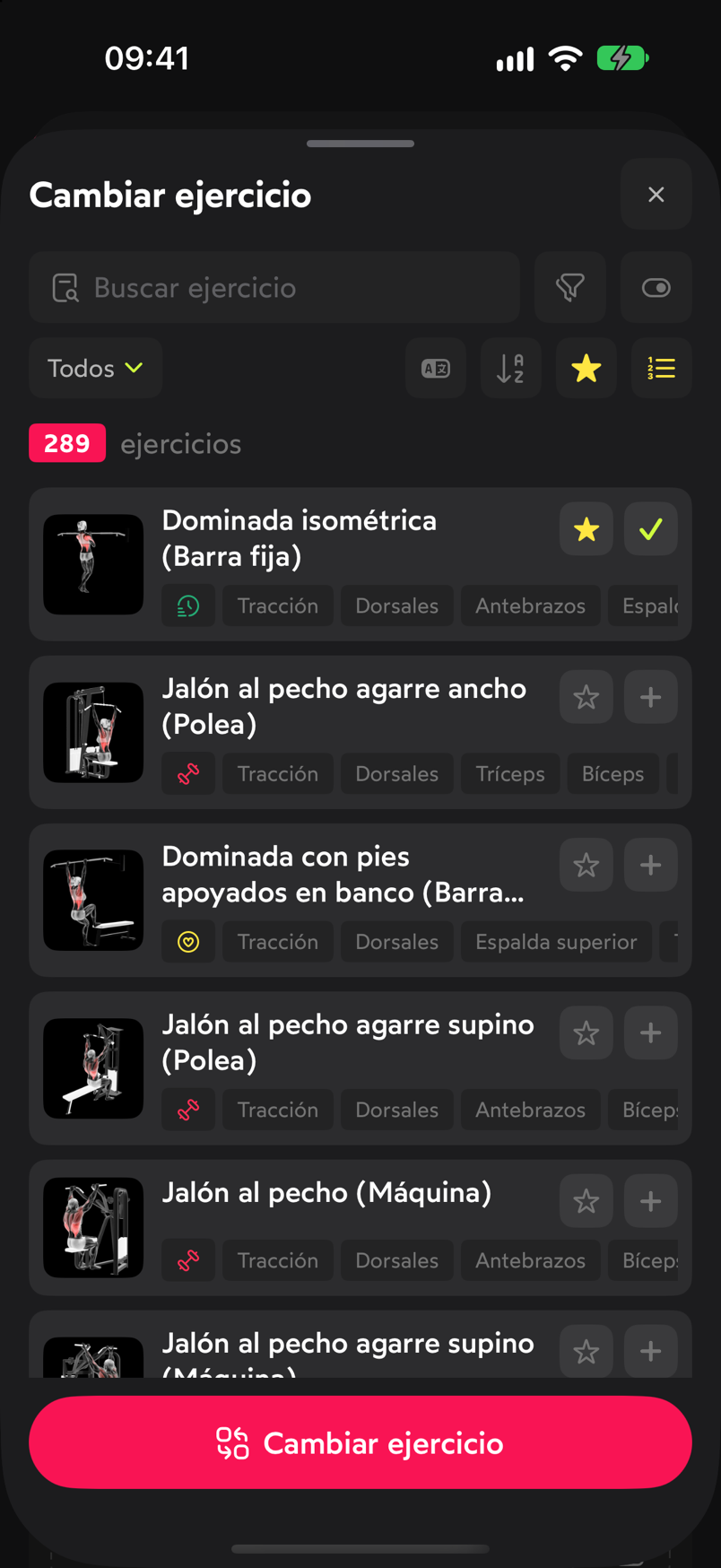Tap the Buscar ejercicio search field
The image size is (721, 1568).
pyautogui.click(x=274, y=287)
